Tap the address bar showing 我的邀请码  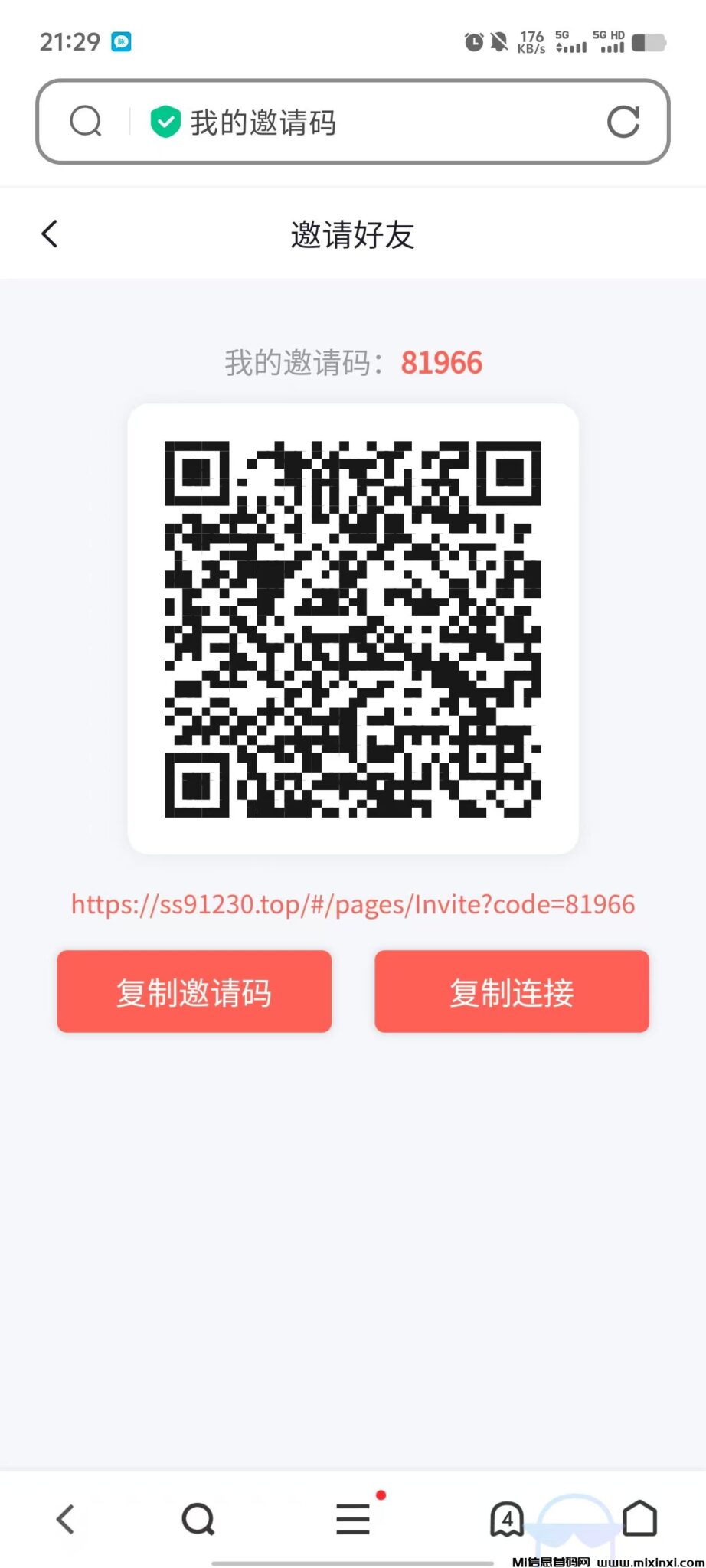tap(264, 122)
